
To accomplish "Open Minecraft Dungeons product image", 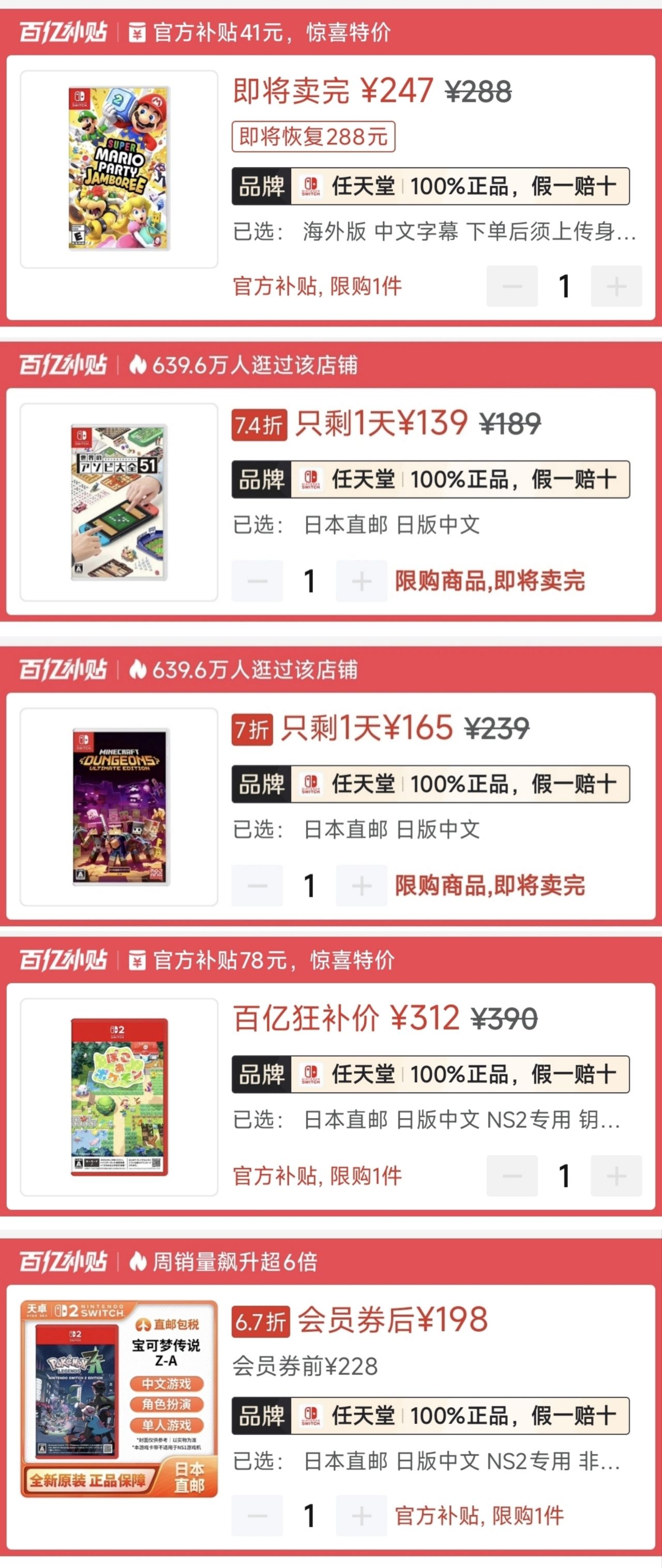I will point(119,807).
